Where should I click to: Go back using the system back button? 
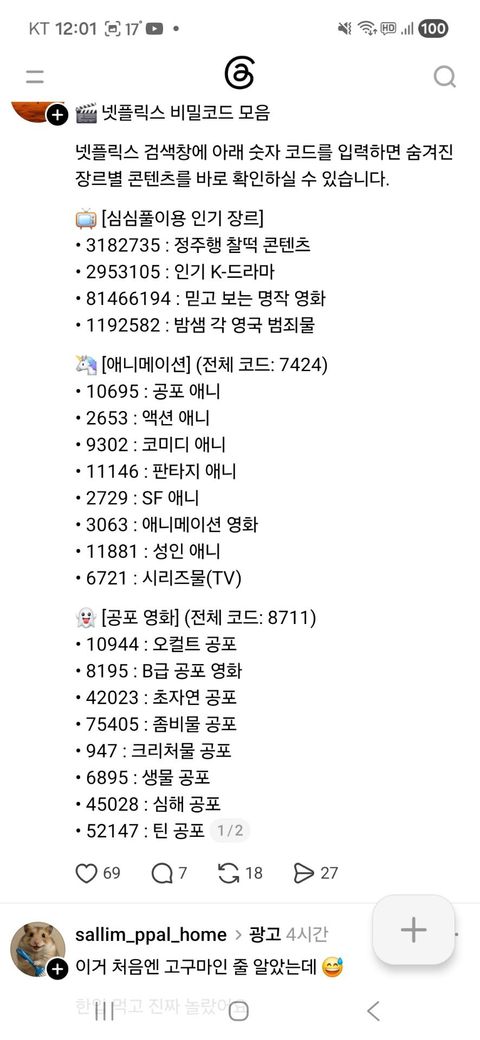point(374,1011)
